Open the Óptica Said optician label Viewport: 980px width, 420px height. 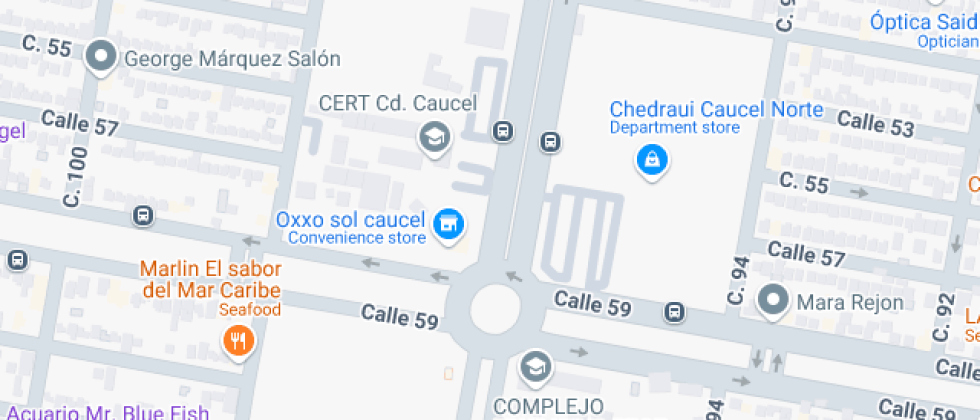[x=924, y=22]
